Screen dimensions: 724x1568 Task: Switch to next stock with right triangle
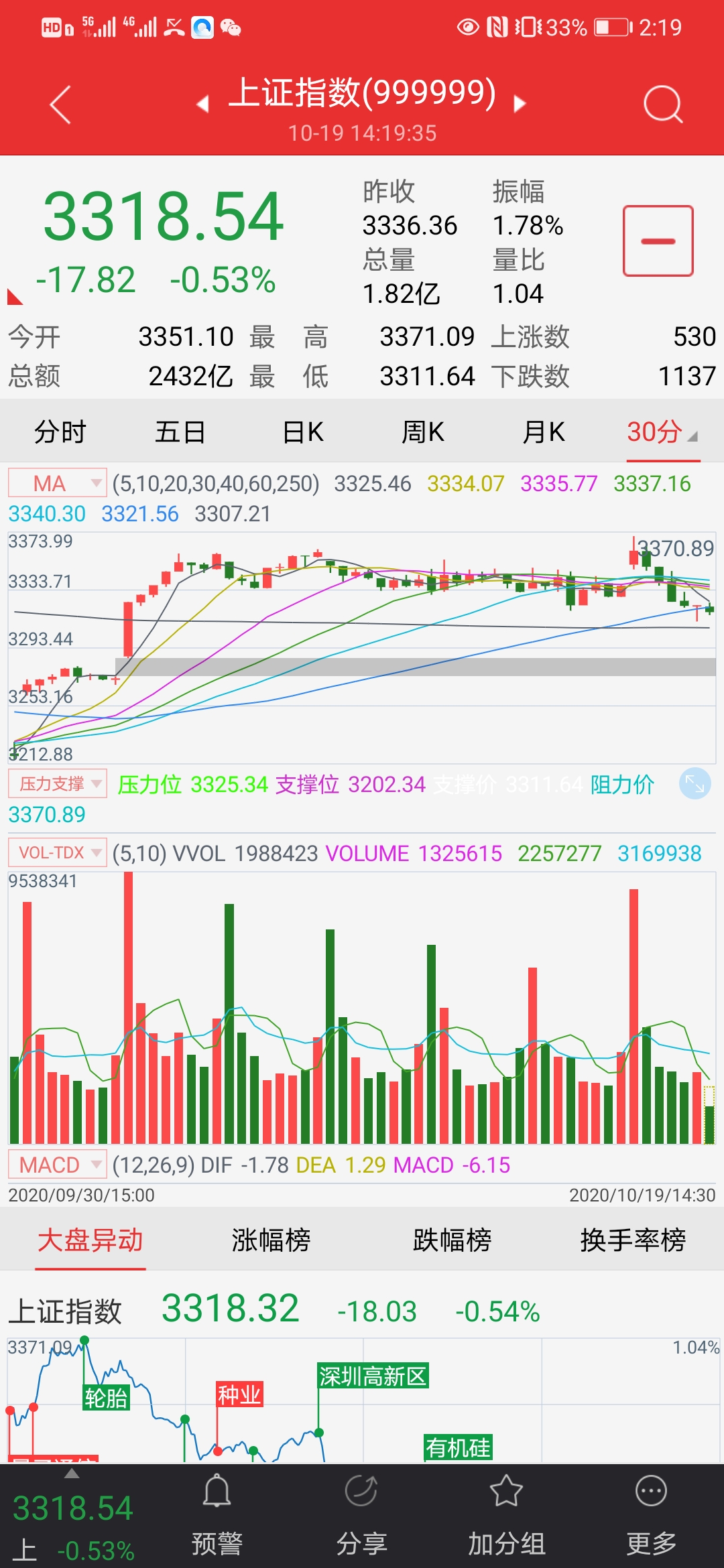point(520,104)
